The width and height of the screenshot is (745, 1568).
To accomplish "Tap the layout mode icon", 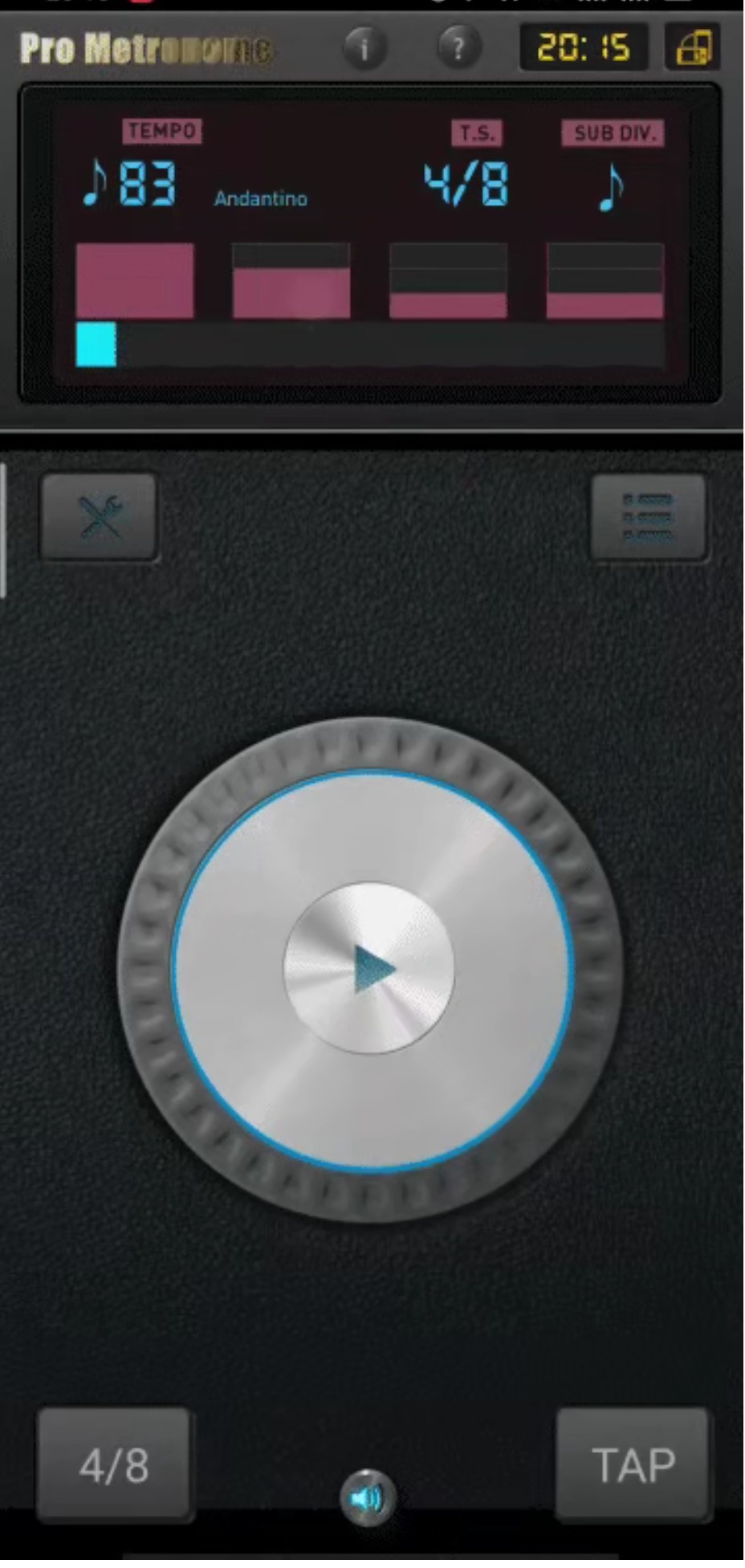I will (693, 47).
